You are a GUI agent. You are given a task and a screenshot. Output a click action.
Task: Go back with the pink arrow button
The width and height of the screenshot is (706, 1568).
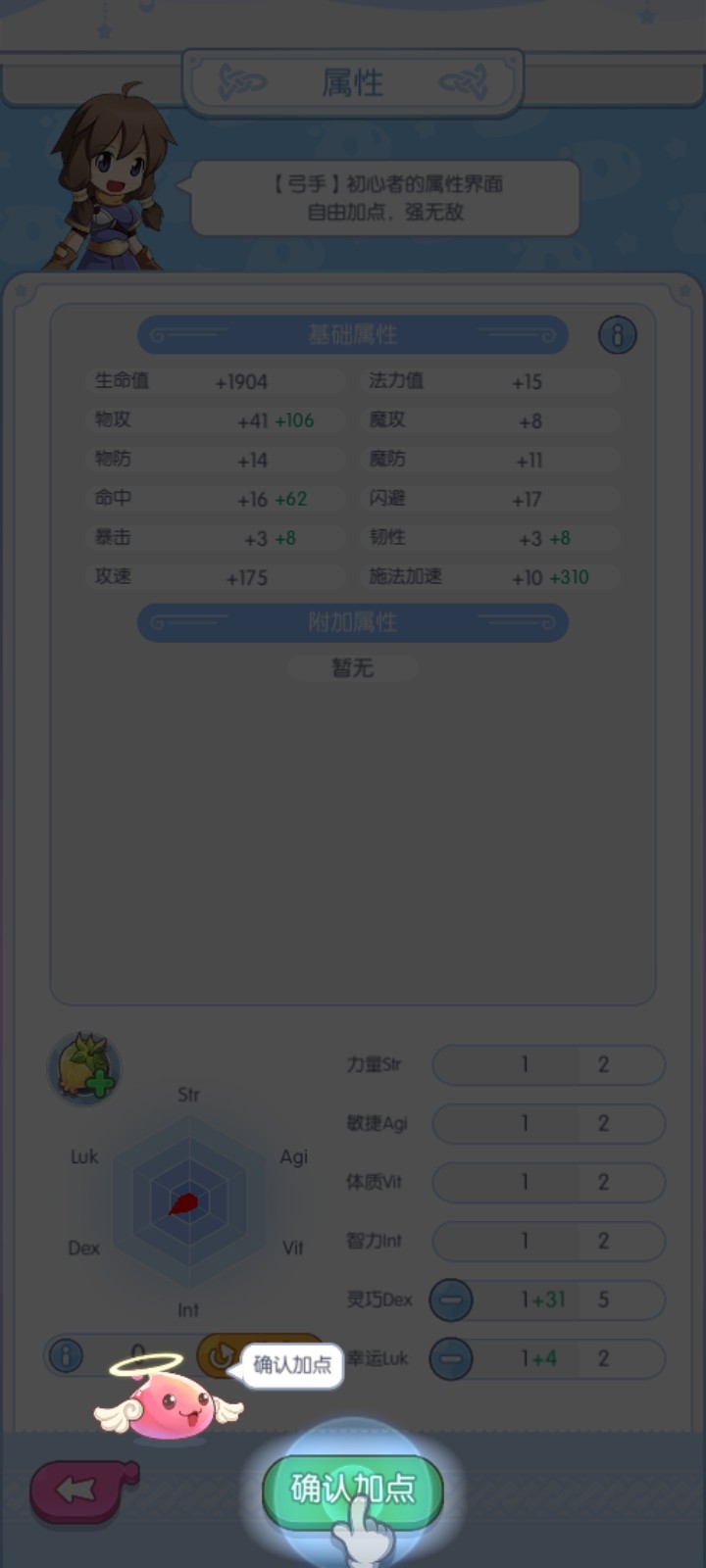[x=84, y=1491]
